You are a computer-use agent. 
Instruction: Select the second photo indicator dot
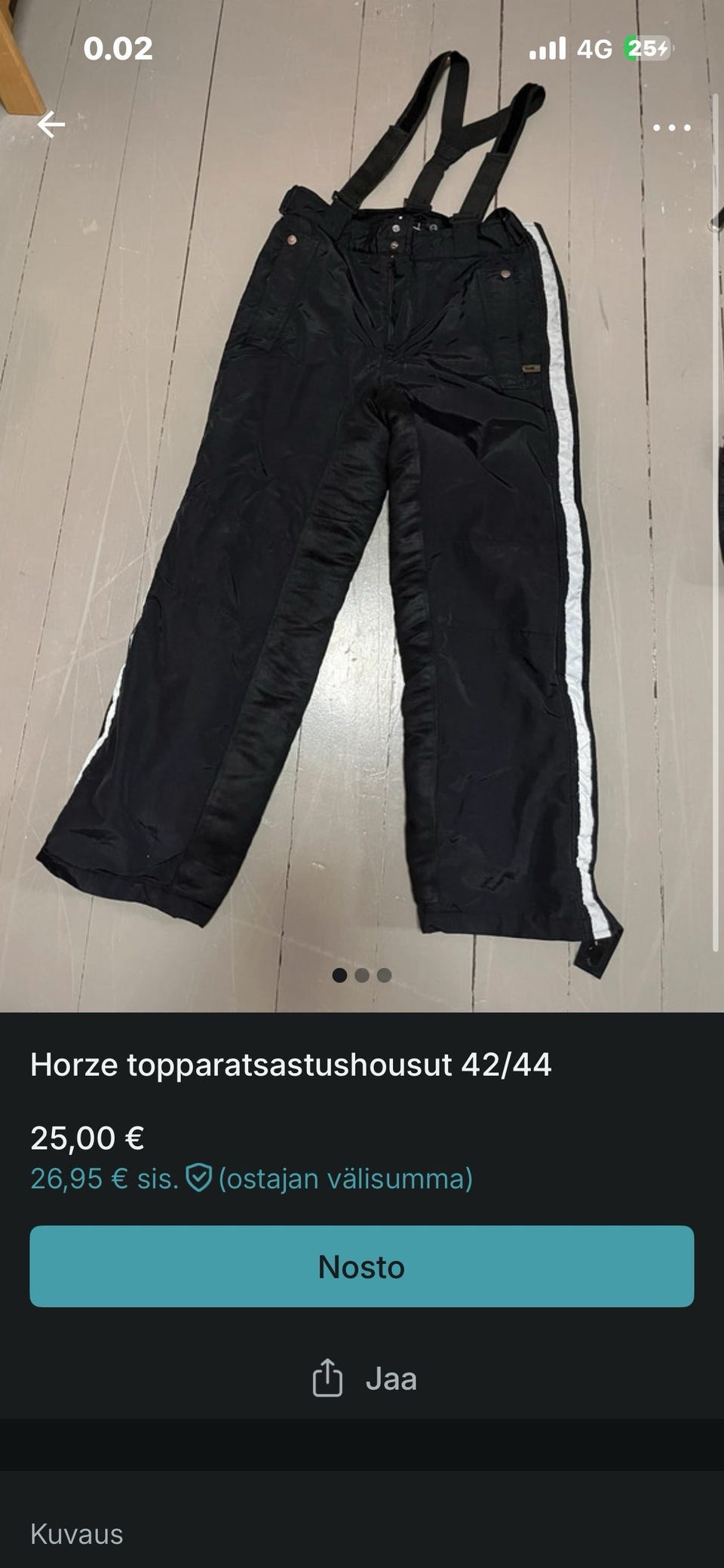[x=362, y=975]
